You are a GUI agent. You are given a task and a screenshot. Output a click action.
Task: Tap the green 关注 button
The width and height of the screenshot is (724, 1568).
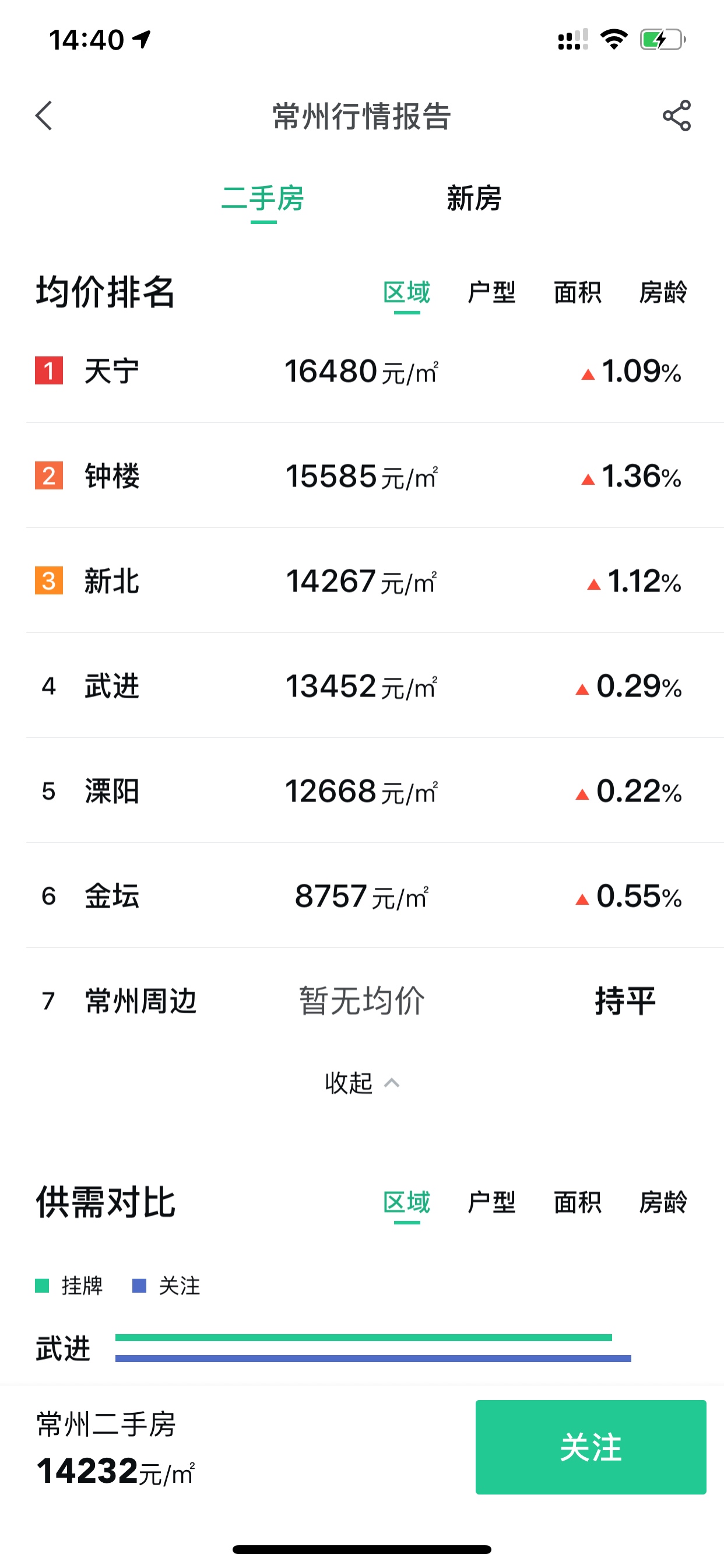click(590, 1447)
